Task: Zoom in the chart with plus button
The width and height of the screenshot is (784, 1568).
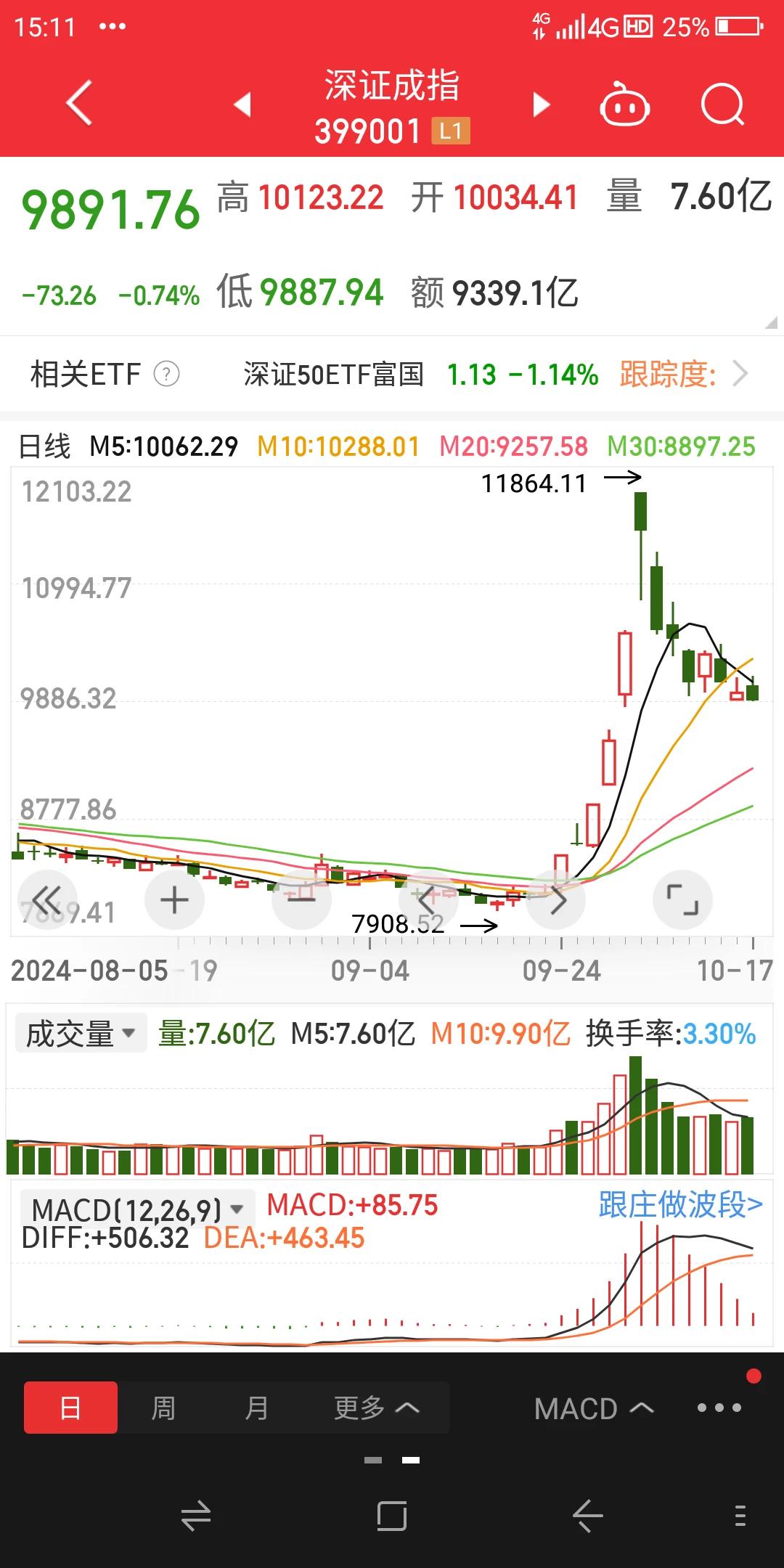Action: [174, 900]
